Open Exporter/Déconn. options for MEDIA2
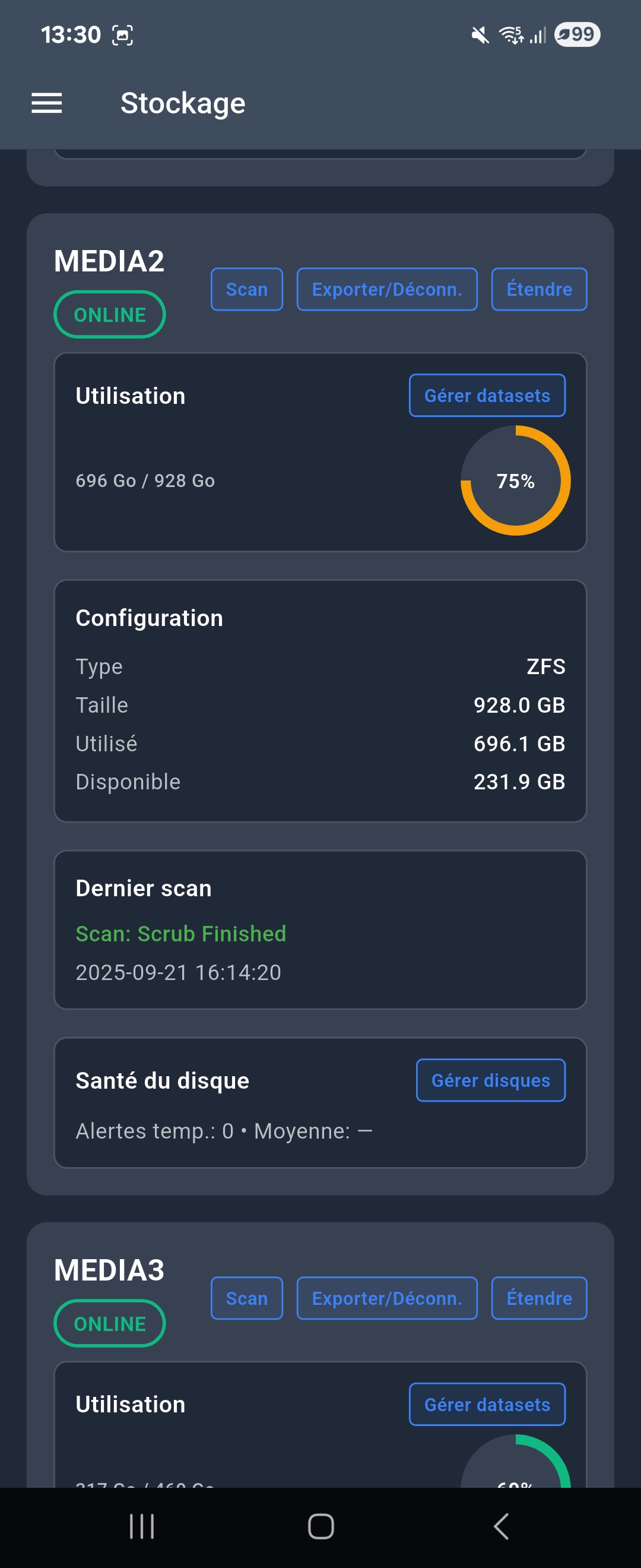The width and height of the screenshot is (641, 1568). coord(387,289)
